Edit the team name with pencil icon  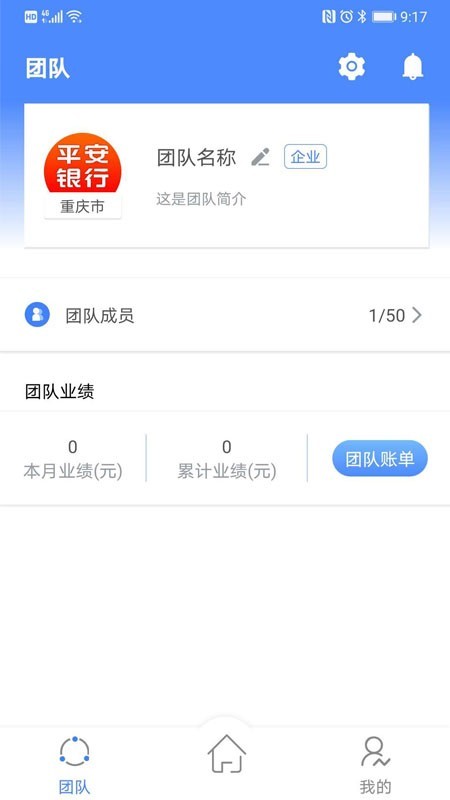(260, 157)
